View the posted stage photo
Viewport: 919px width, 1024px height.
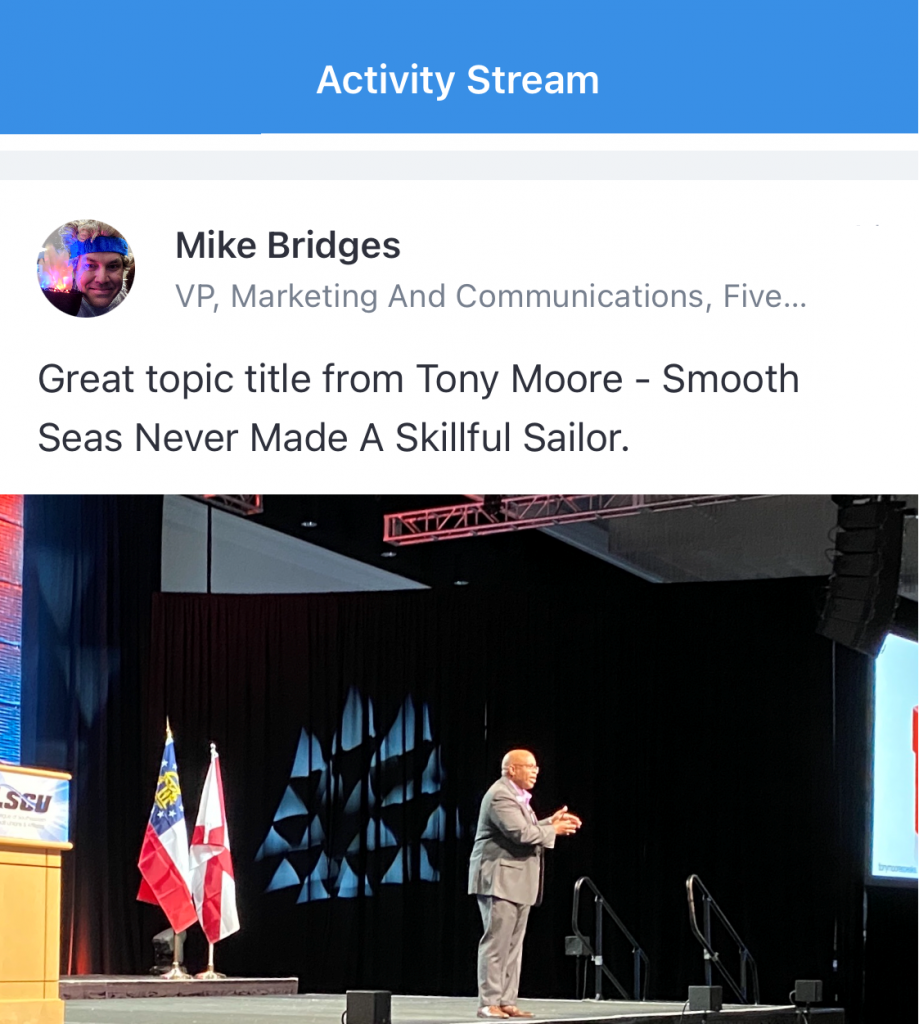[459, 758]
